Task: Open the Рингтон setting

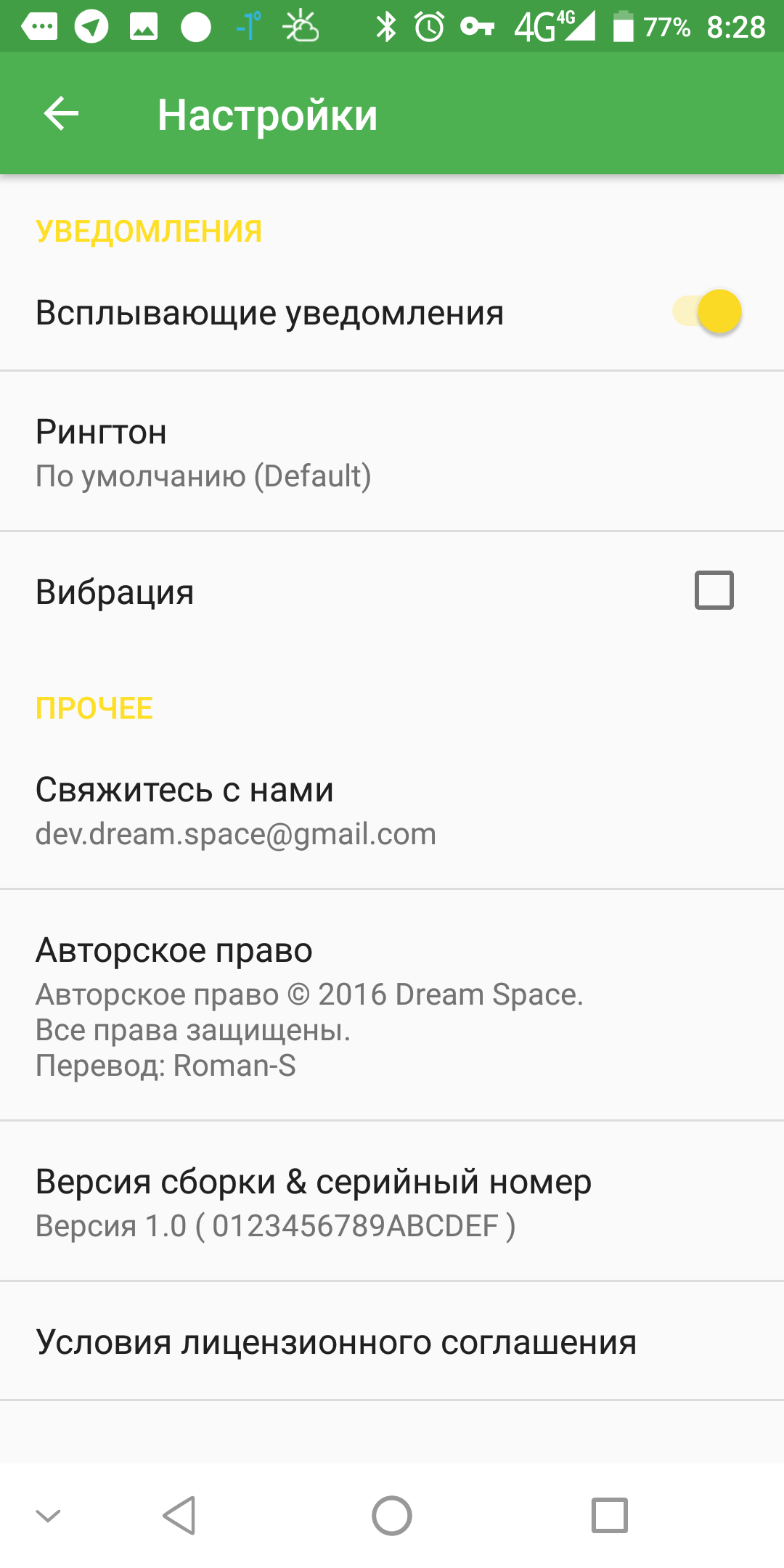Action: [392, 452]
